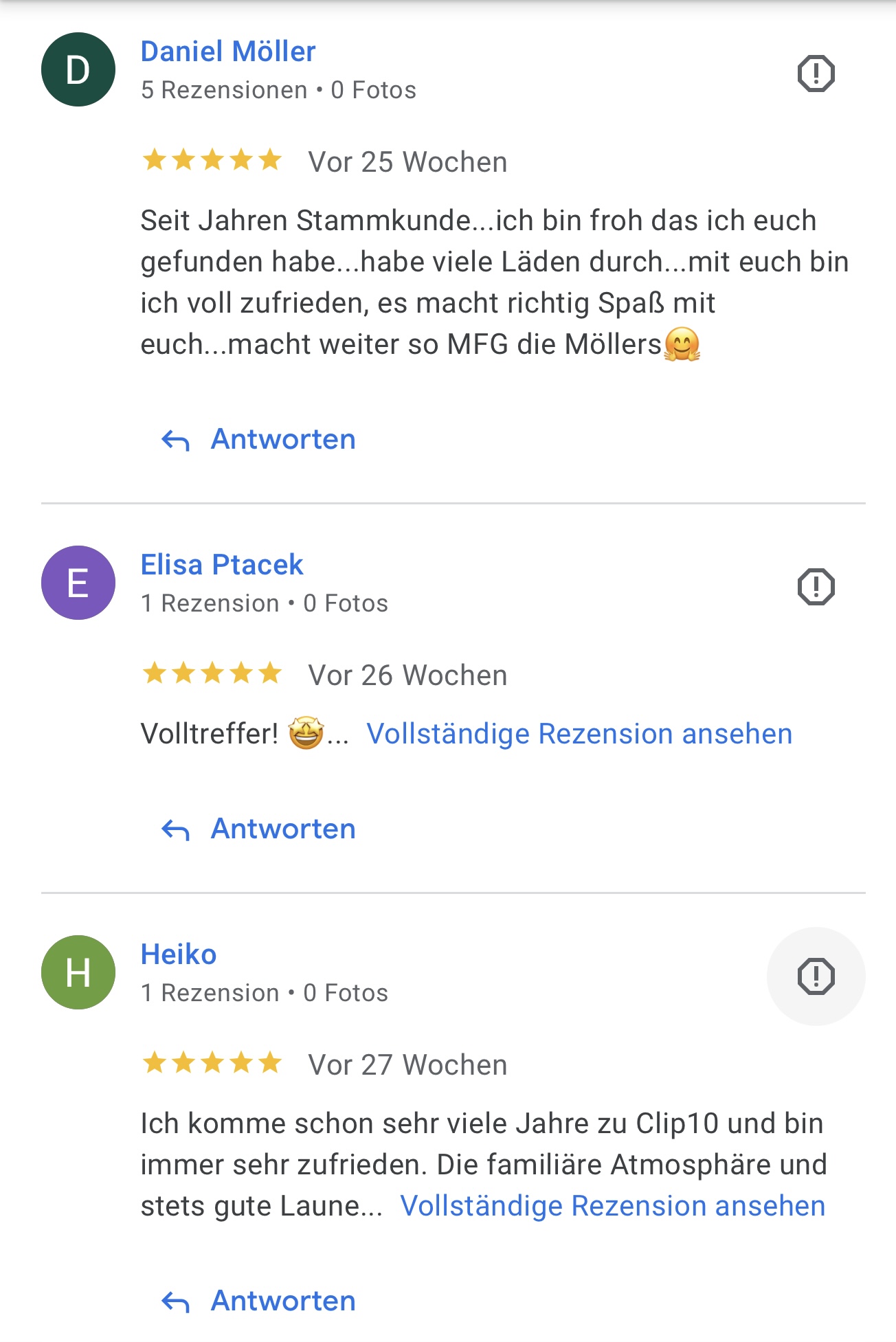View Elisa Ptacek's reviewer profile
896x1342 pixels.
point(221,565)
